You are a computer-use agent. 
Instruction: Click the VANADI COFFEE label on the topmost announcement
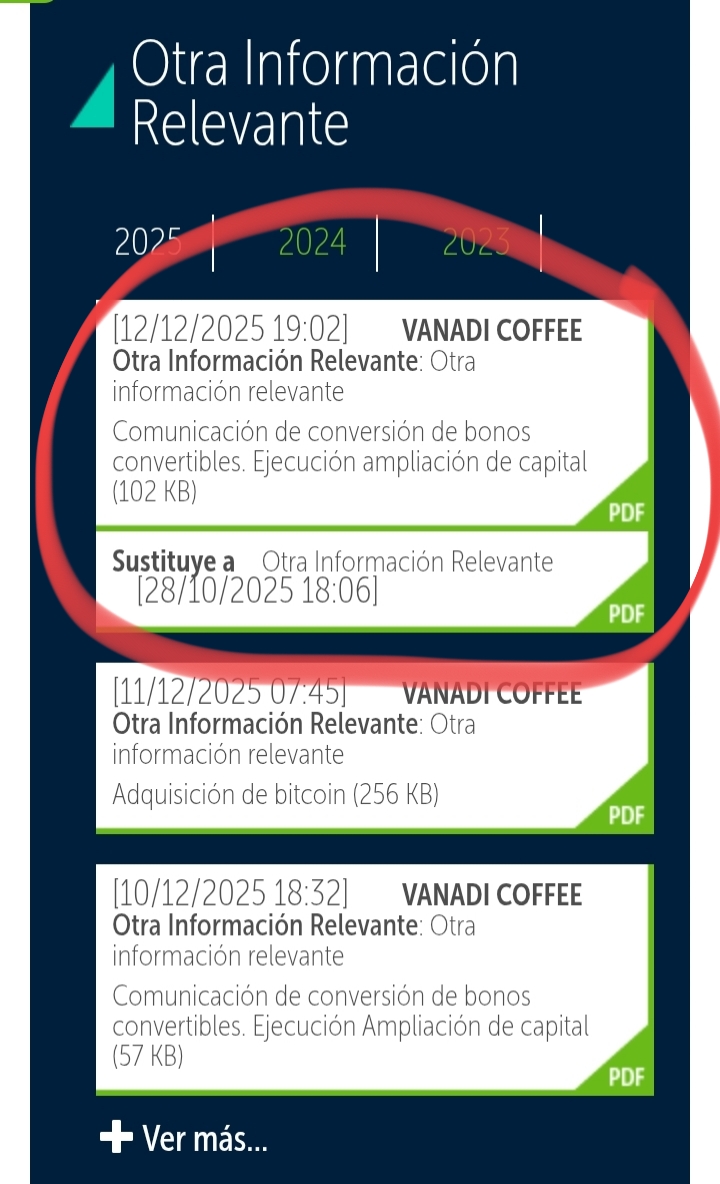coord(492,330)
